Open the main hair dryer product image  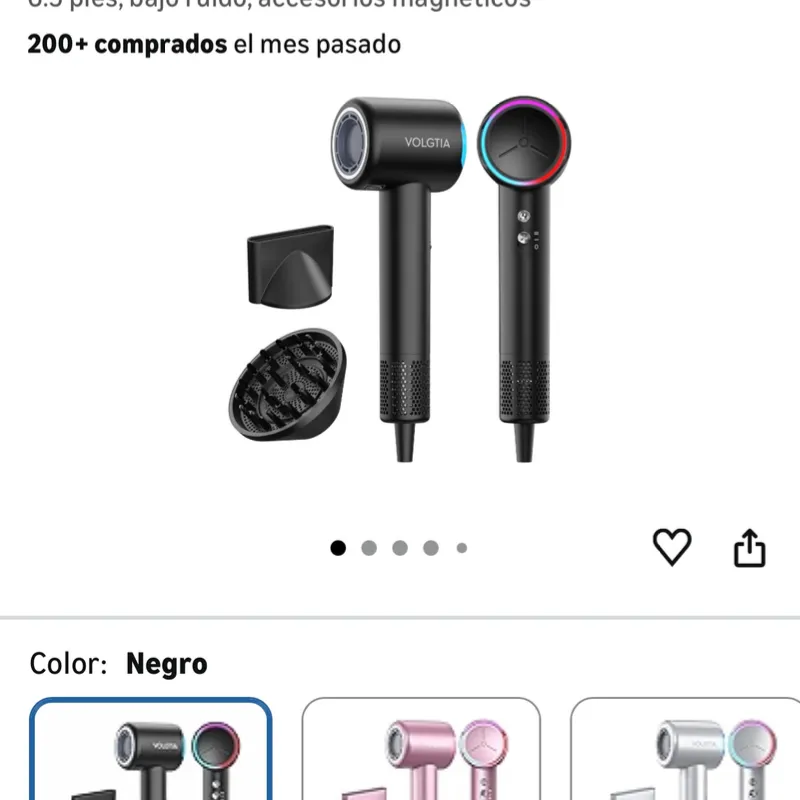point(400,278)
